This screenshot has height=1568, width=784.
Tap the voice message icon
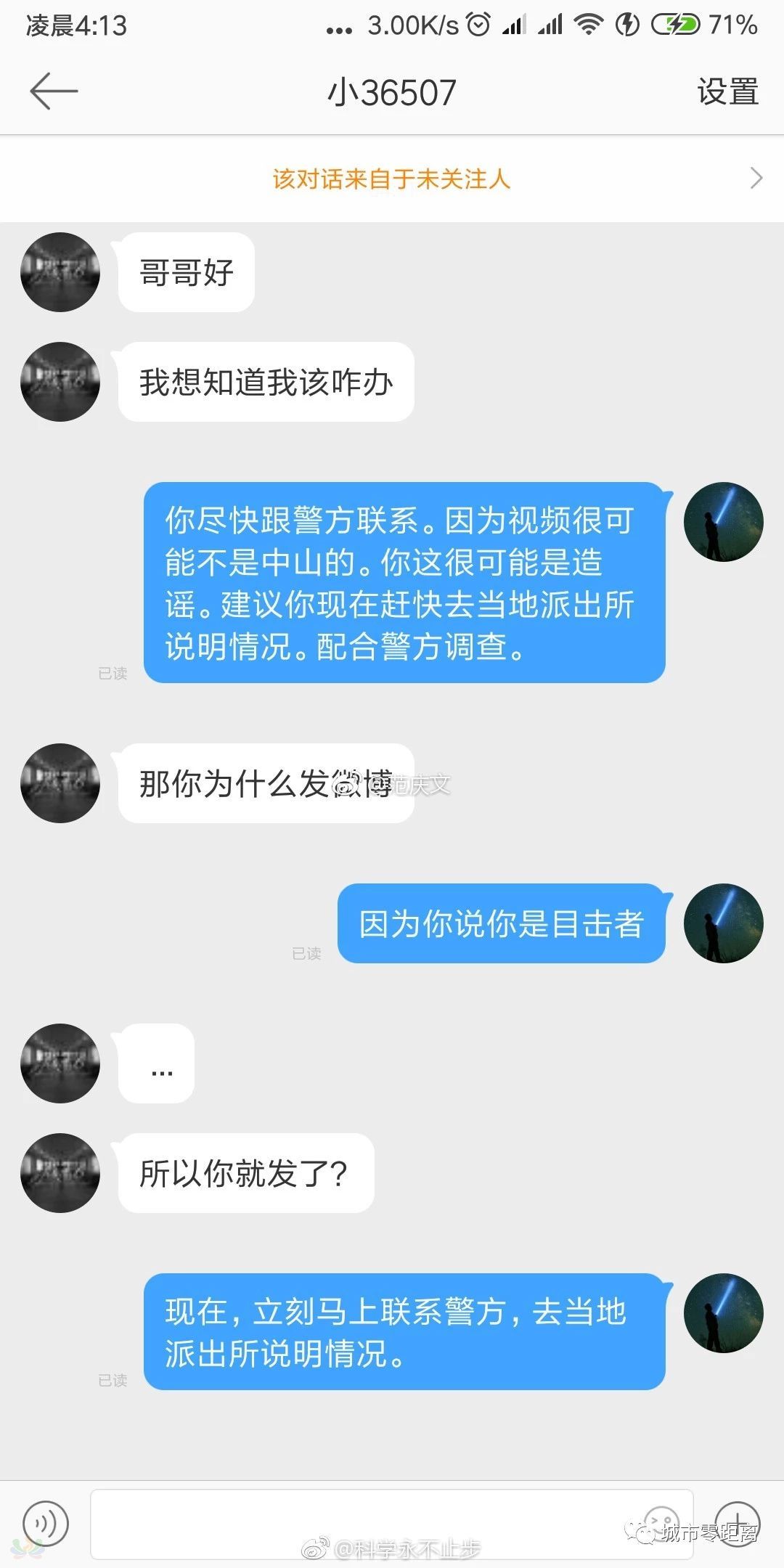(45, 1522)
